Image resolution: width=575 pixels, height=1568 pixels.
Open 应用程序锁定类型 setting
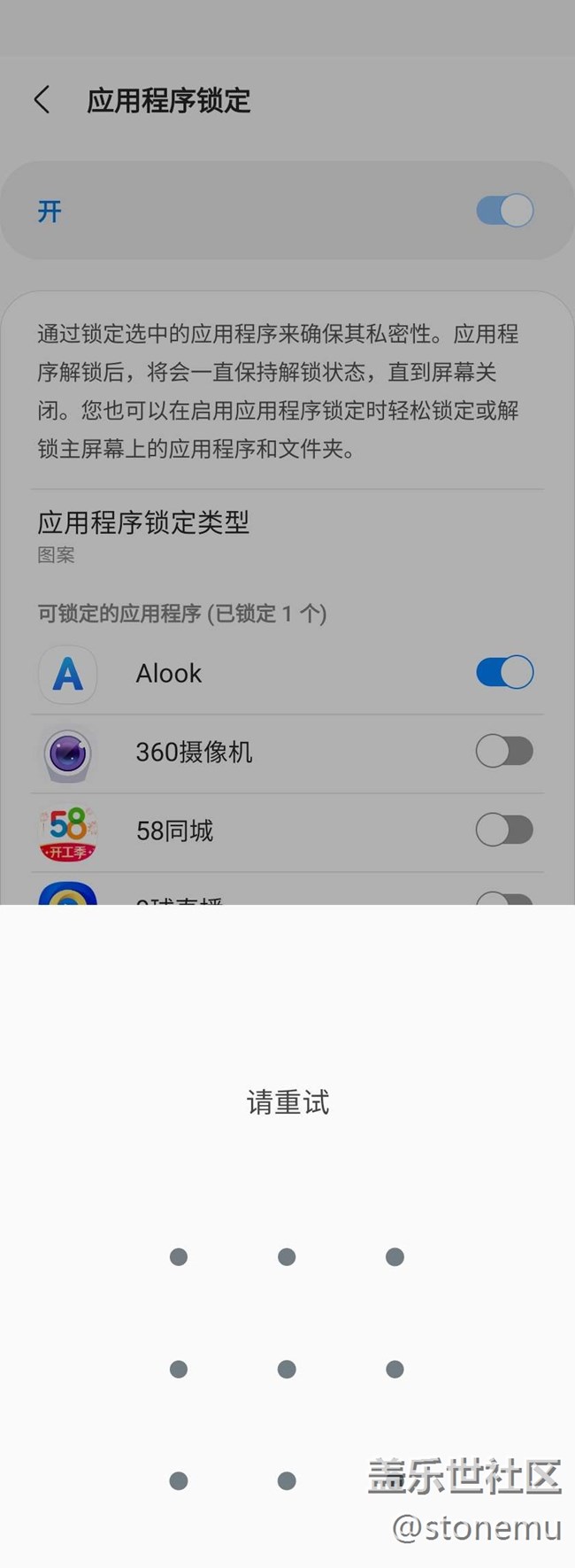point(143,534)
